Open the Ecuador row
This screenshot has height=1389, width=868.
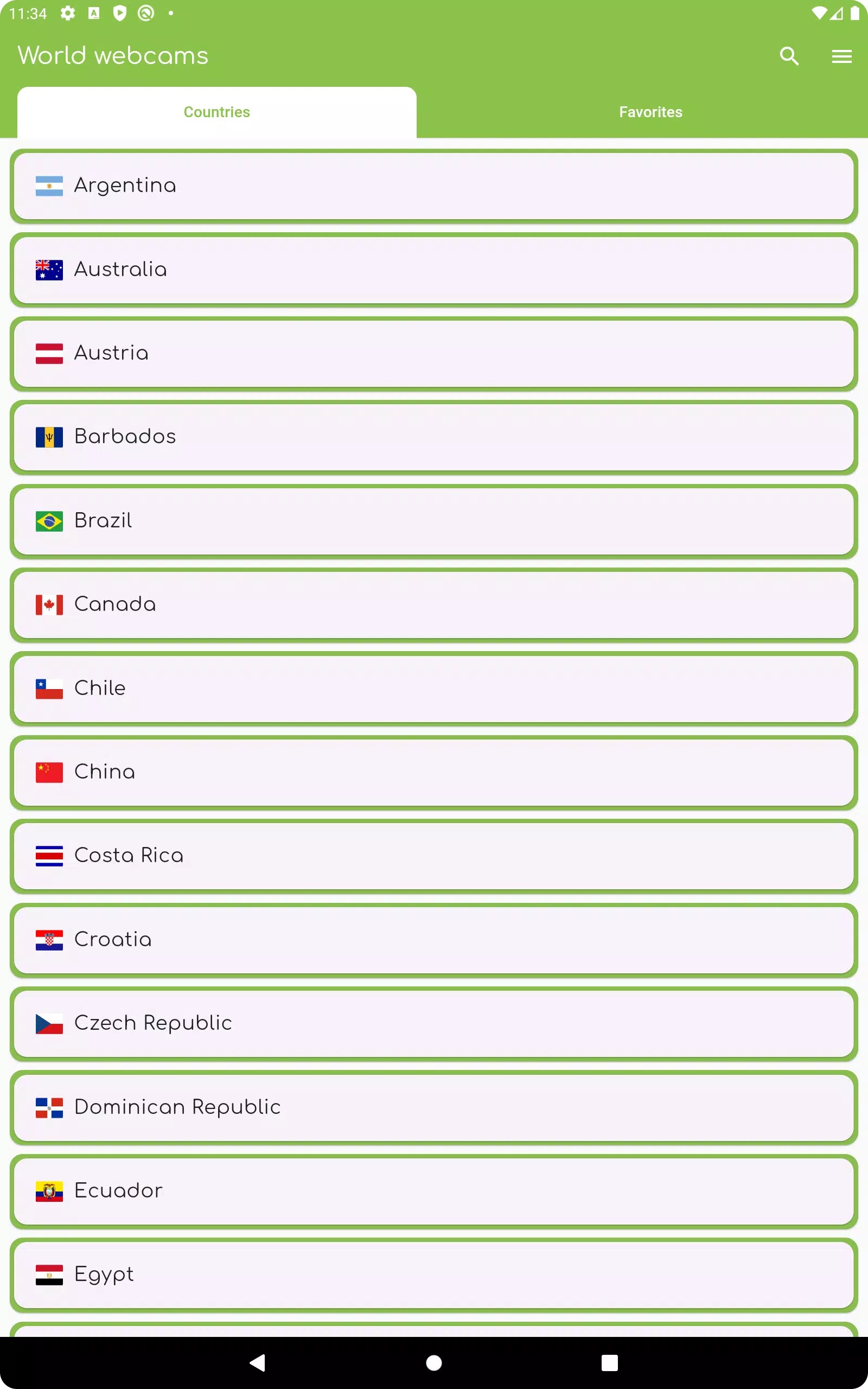click(x=434, y=1191)
